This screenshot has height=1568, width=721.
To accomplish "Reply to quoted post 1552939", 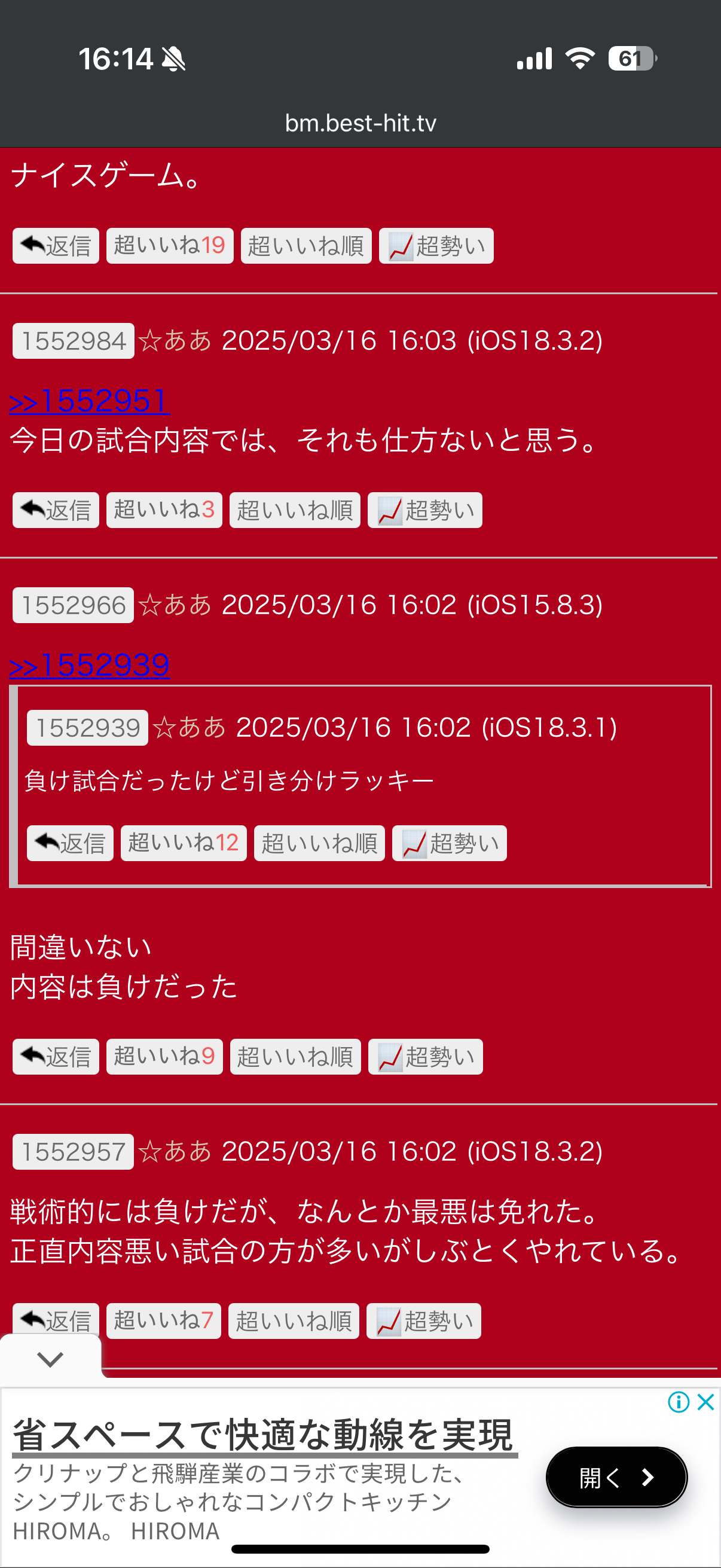I will click(70, 843).
